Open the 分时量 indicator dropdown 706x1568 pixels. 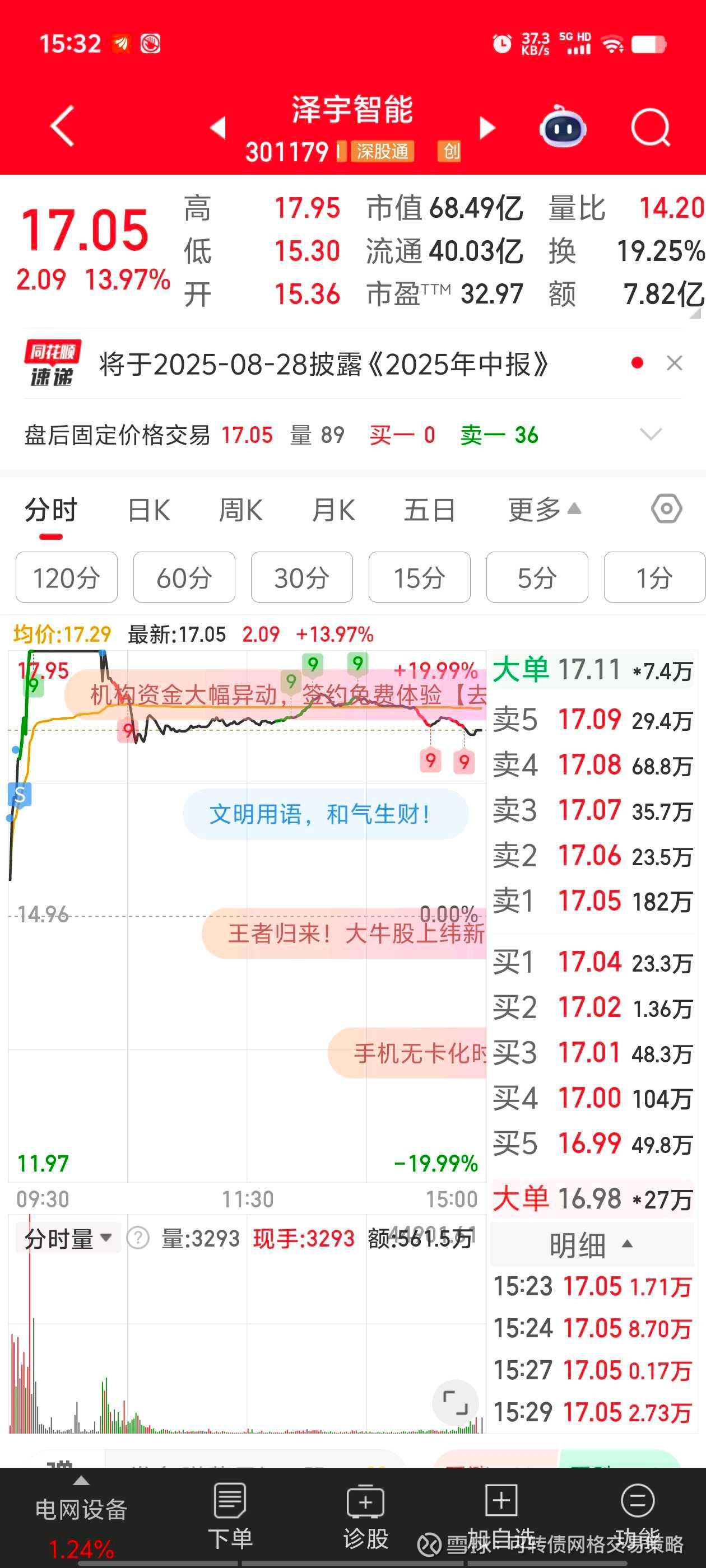[x=68, y=1239]
